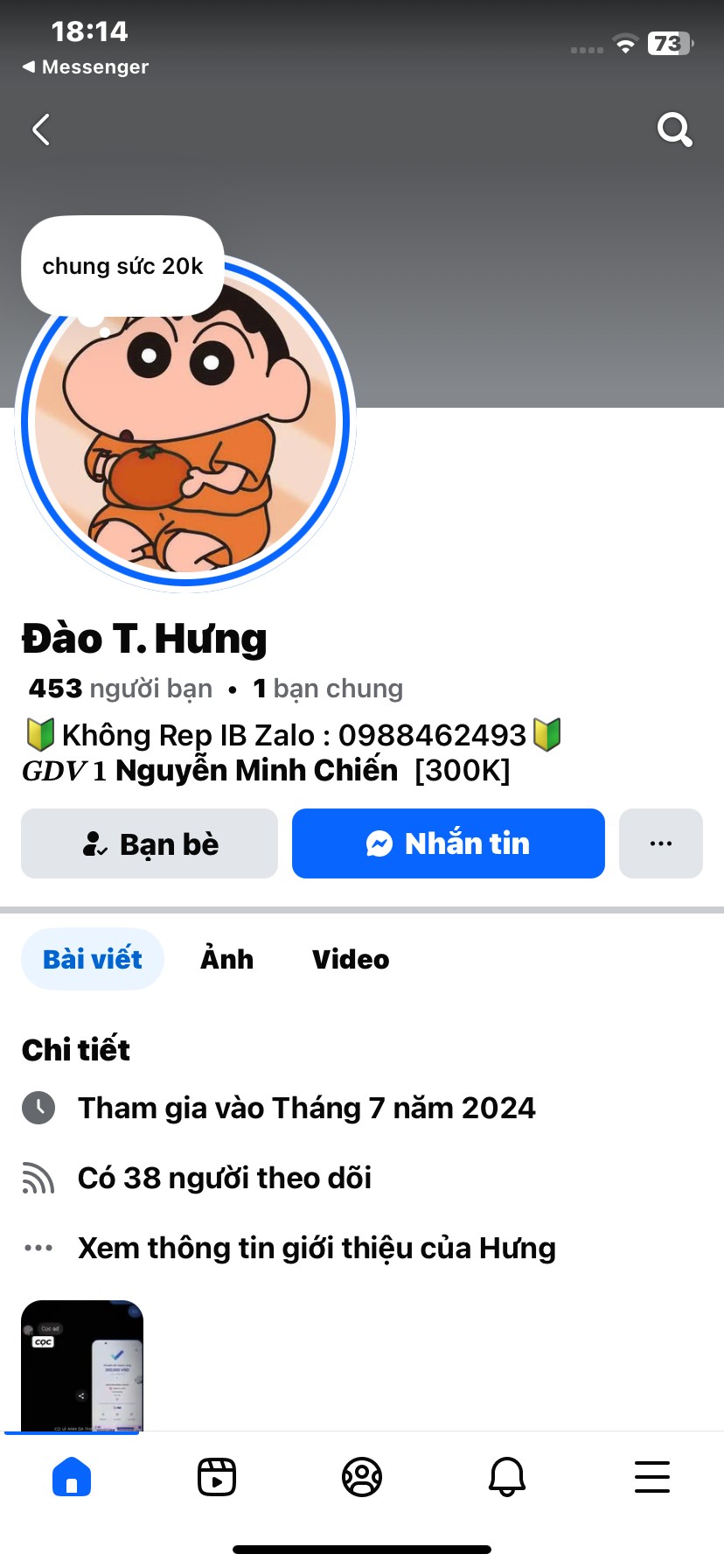Open the three-dot more options button
This screenshot has width=724, height=1568.
661,843
